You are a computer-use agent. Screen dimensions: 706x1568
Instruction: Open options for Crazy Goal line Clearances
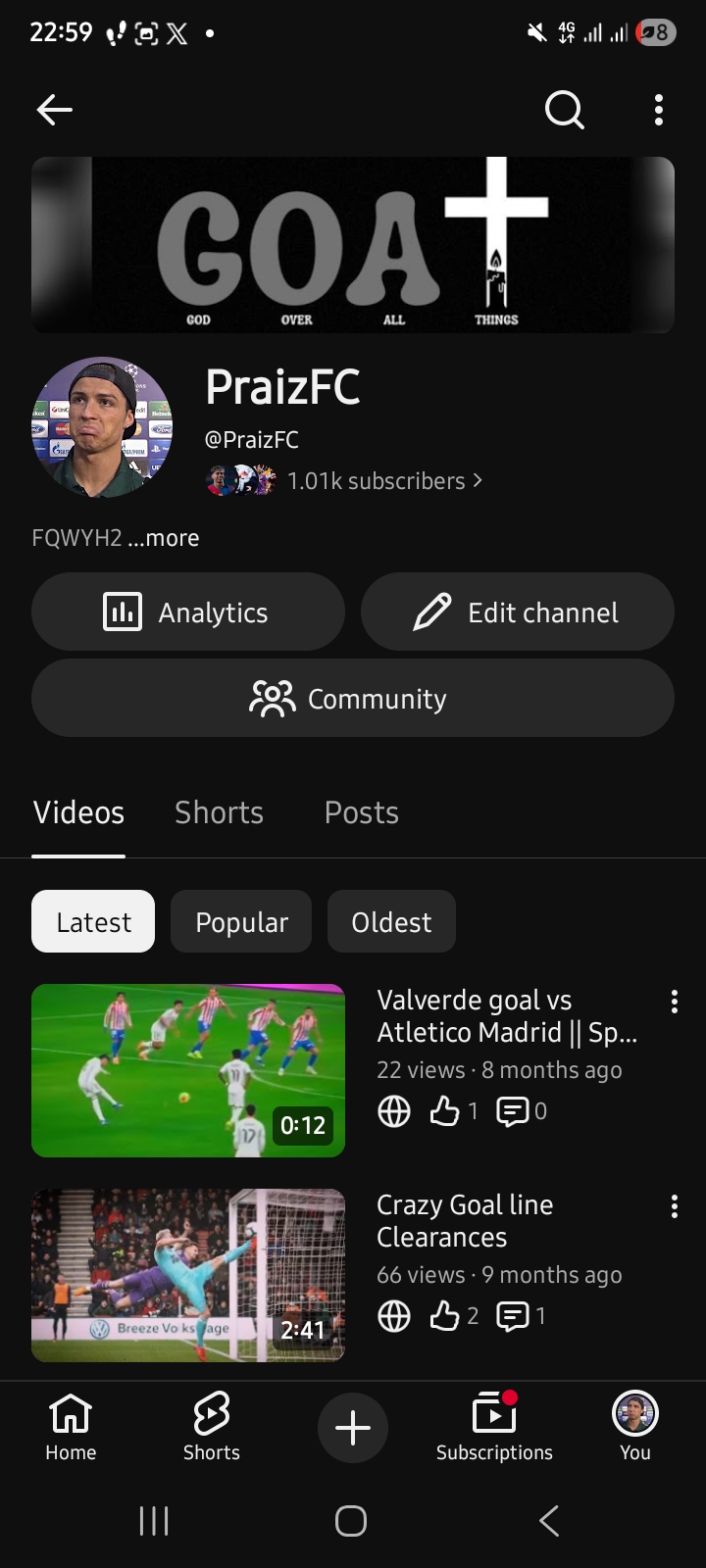pyautogui.click(x=675, y=1206)
